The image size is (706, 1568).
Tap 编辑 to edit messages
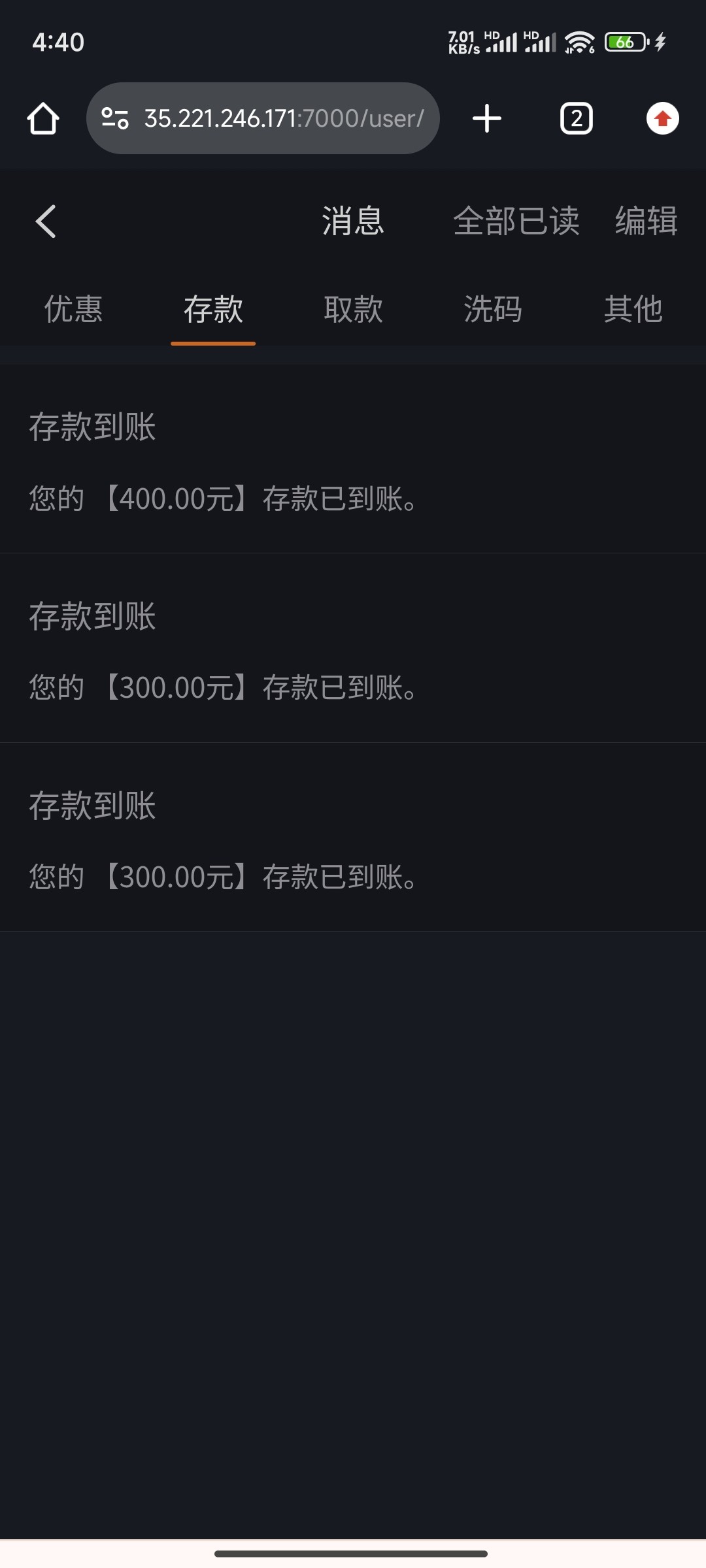click(646, 221)
